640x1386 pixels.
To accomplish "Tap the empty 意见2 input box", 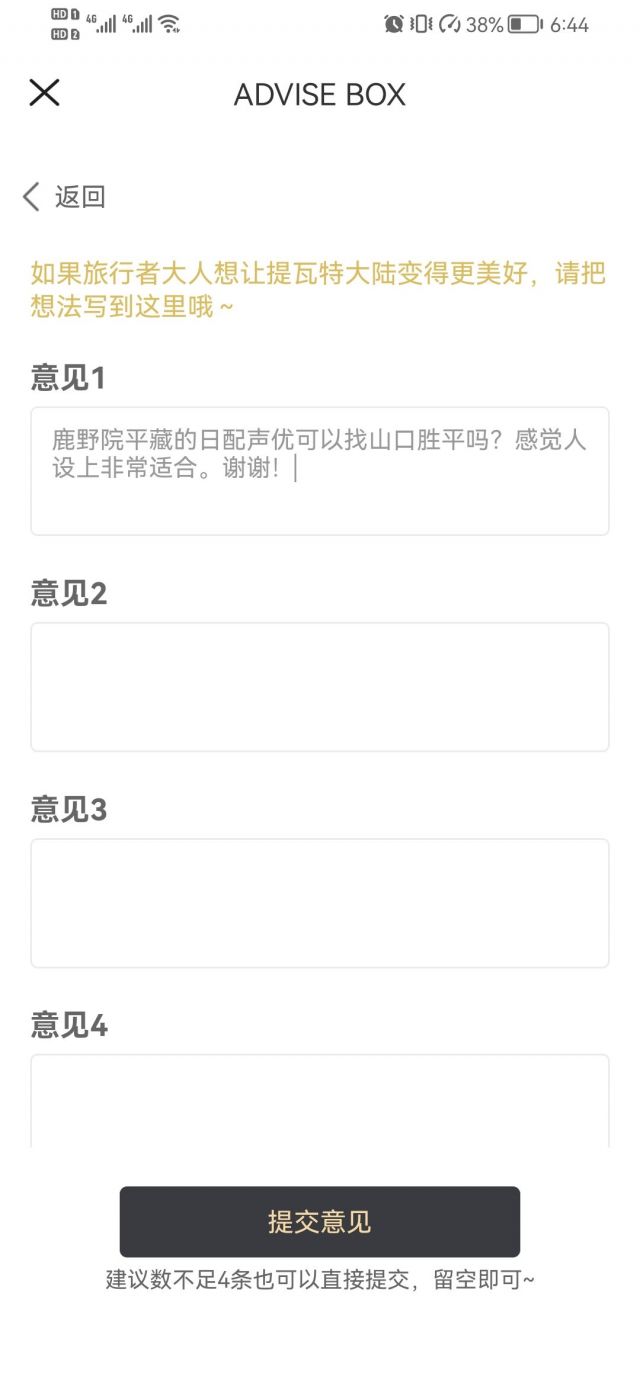I will pyautogui.click(x=320, y=687).
